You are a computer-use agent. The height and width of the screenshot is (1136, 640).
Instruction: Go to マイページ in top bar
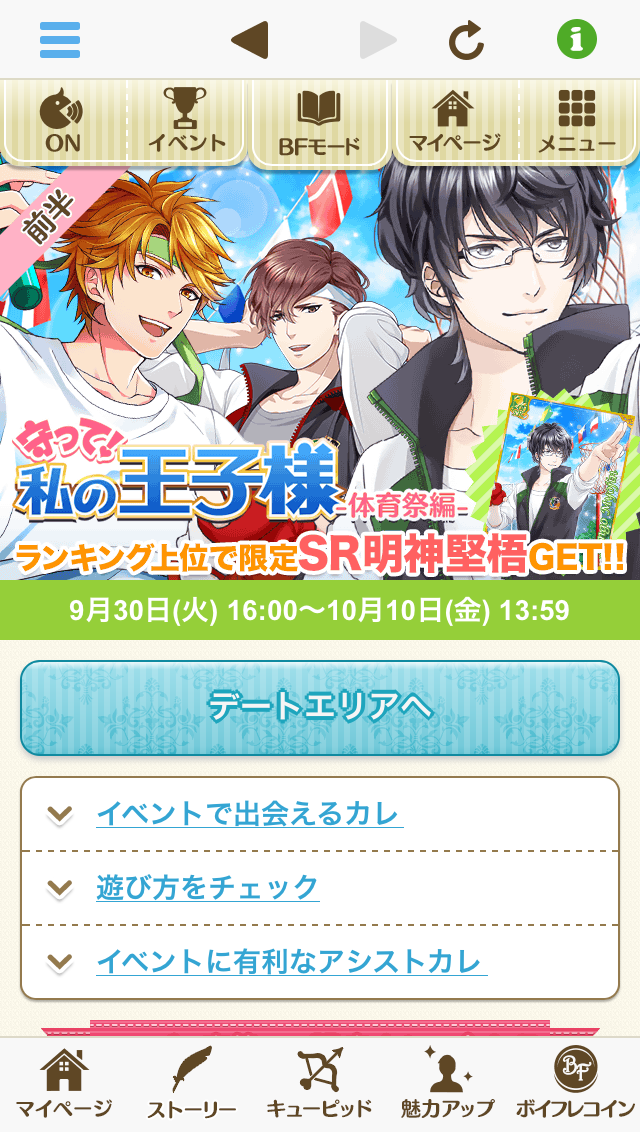454,121
